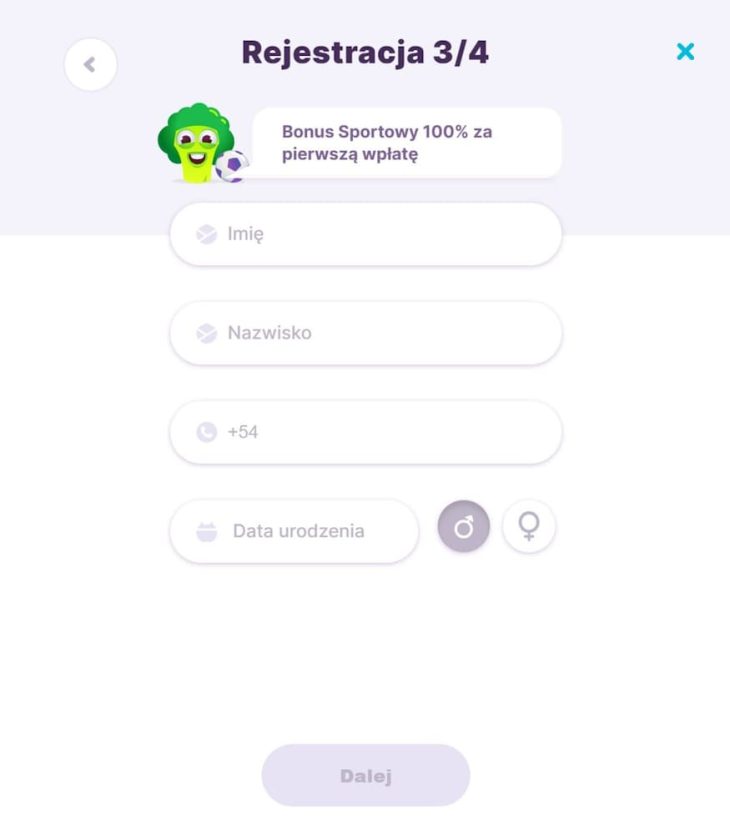Choose the female gender option

point(529,527)
